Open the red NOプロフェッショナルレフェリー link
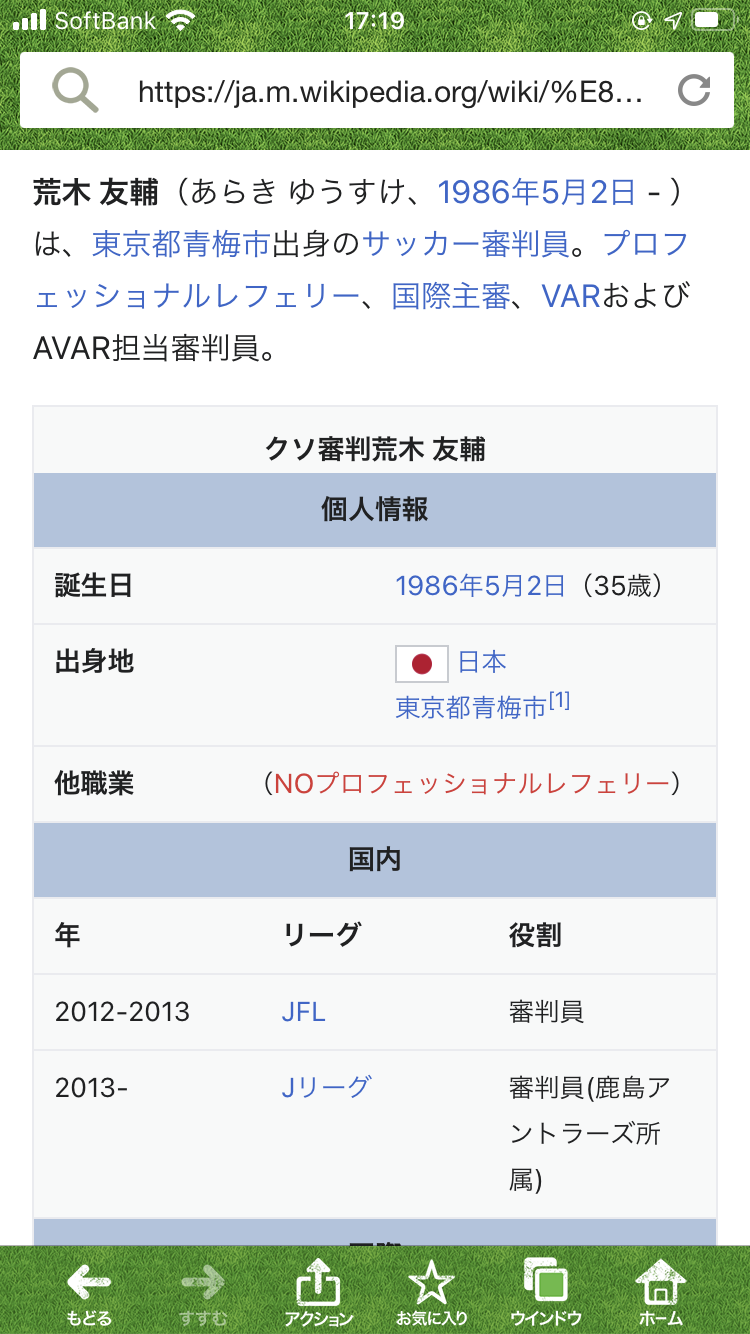Image resolution: width=750 pixels, height=1334 pixels. click(471, 784)
